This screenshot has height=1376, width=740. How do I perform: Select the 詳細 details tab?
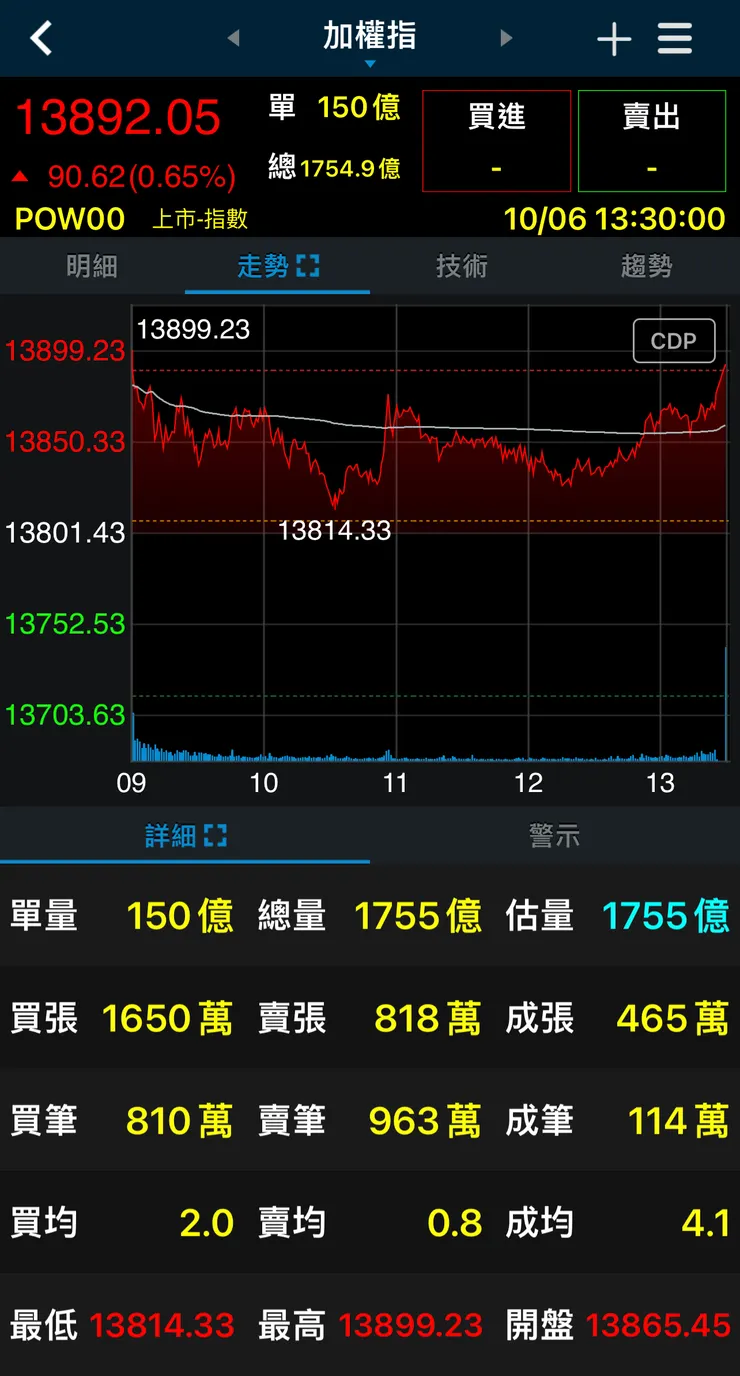pos(185,835)
